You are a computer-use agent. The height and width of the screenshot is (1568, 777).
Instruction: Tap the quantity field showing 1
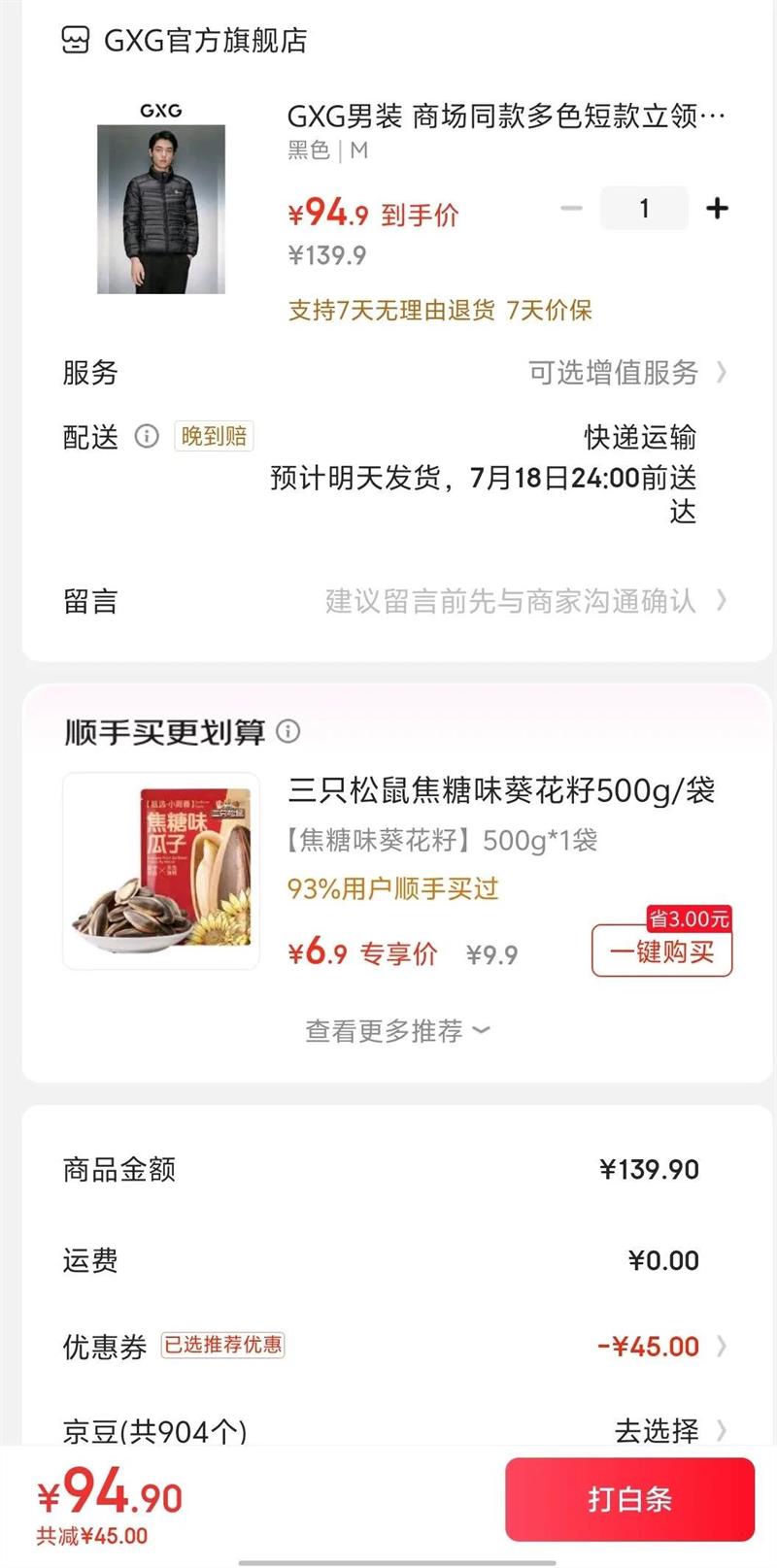(644, 209)
